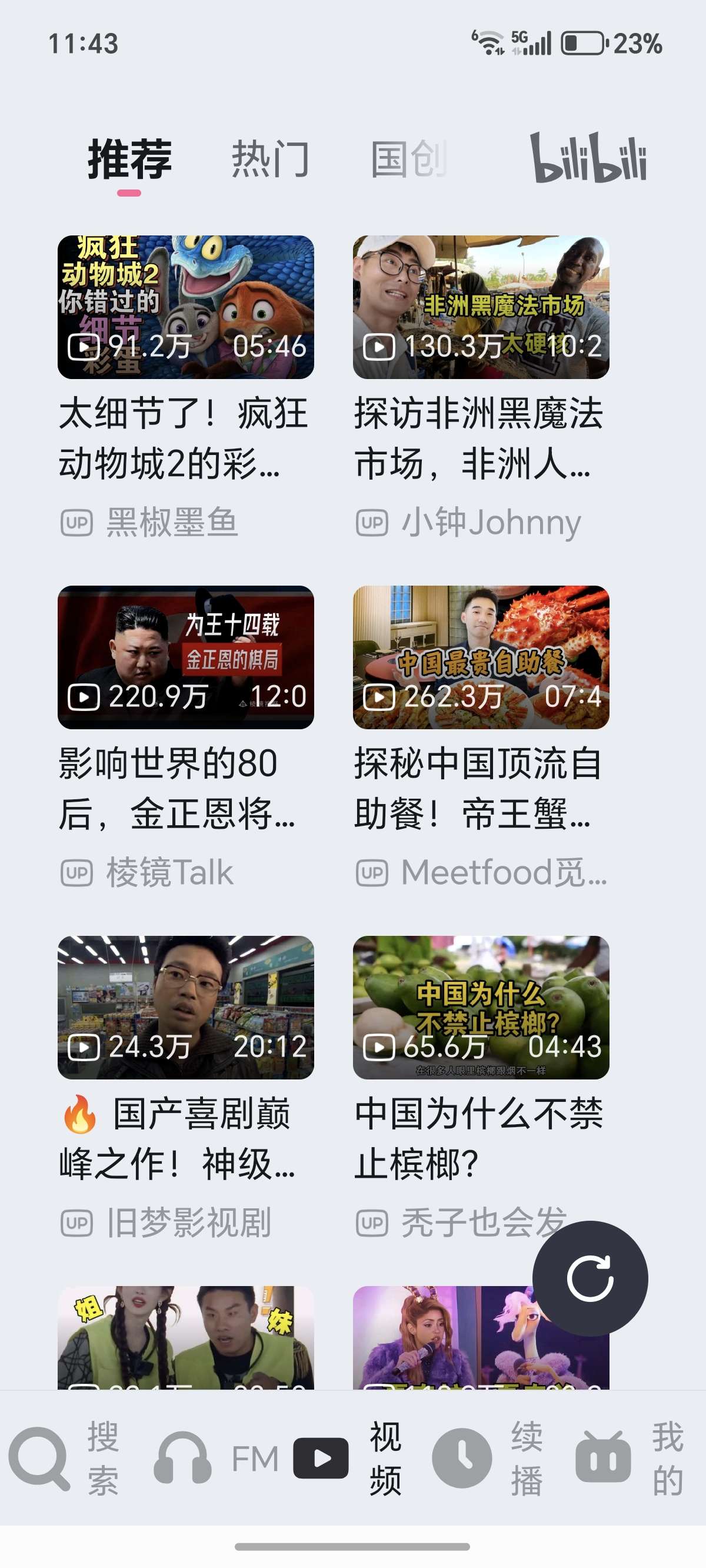Select the 视频 bottom tab

click(x=348, y=1459)
